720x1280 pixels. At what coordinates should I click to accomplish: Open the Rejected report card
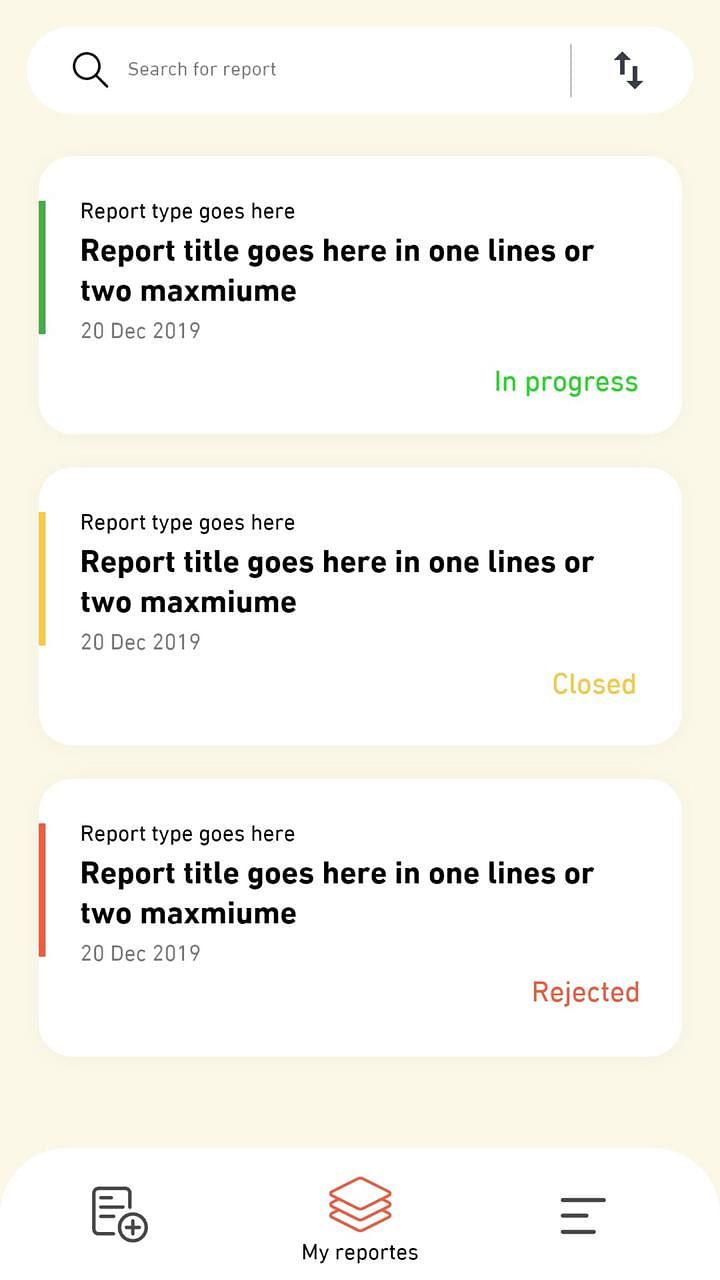360,917
